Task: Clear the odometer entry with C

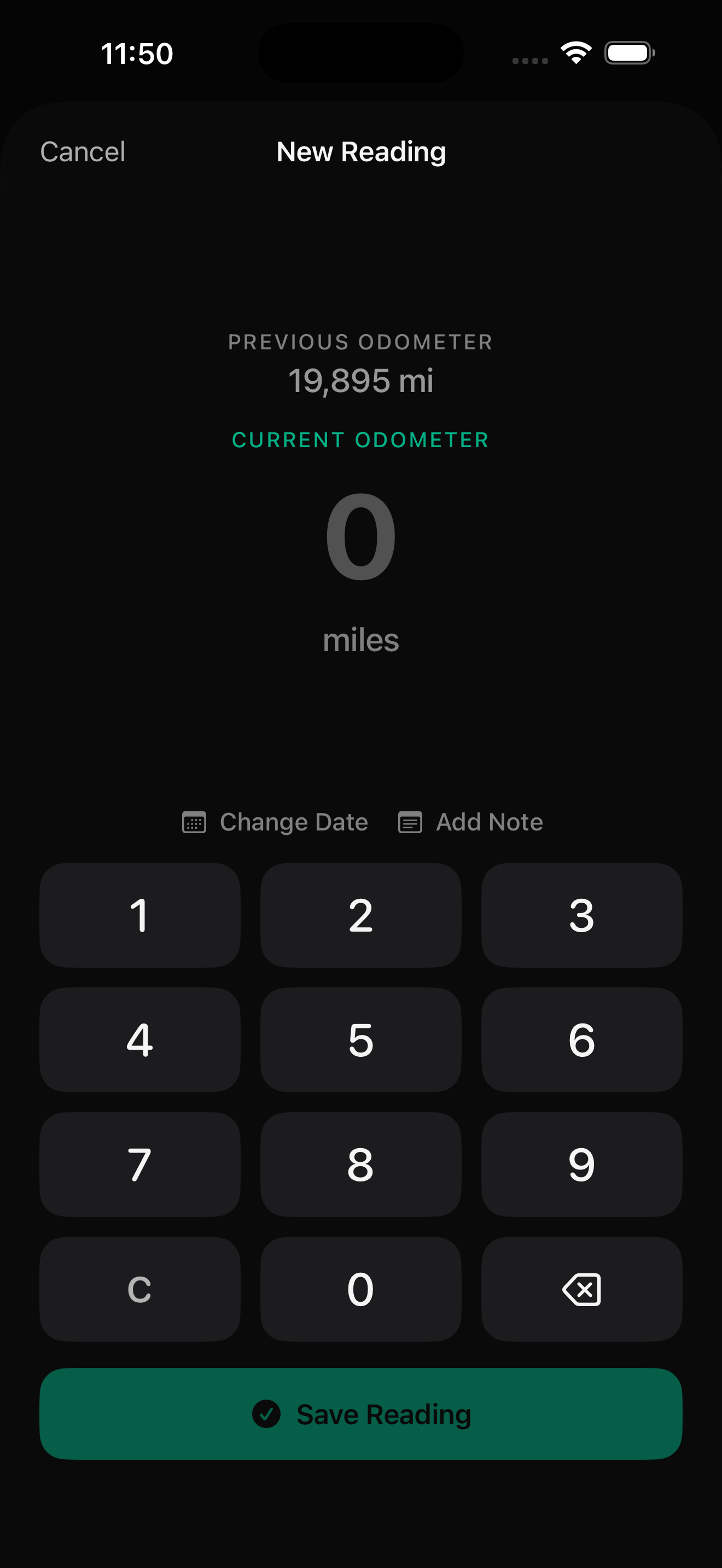Action: [x=140, y=1289]
